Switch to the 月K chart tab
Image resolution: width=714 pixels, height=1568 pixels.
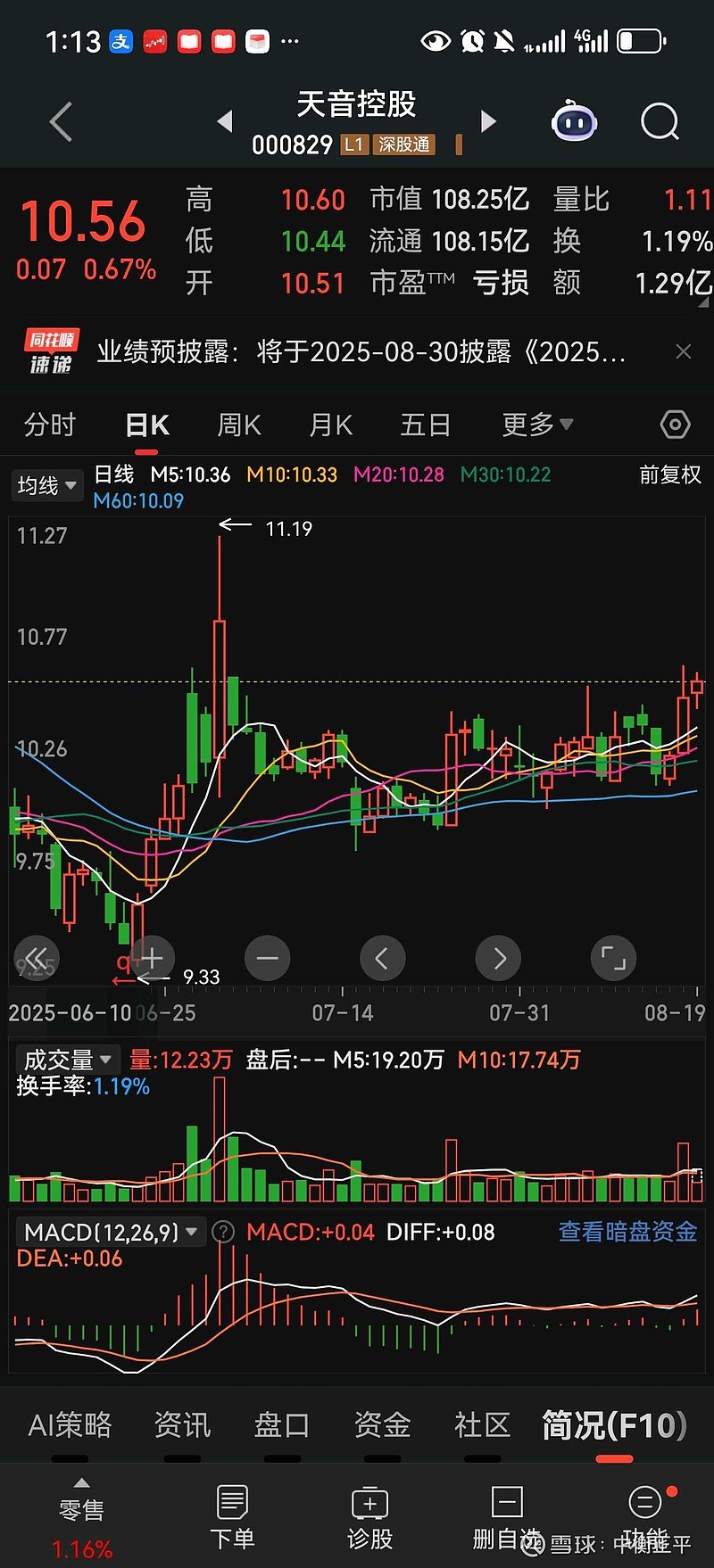coord(331,425)
